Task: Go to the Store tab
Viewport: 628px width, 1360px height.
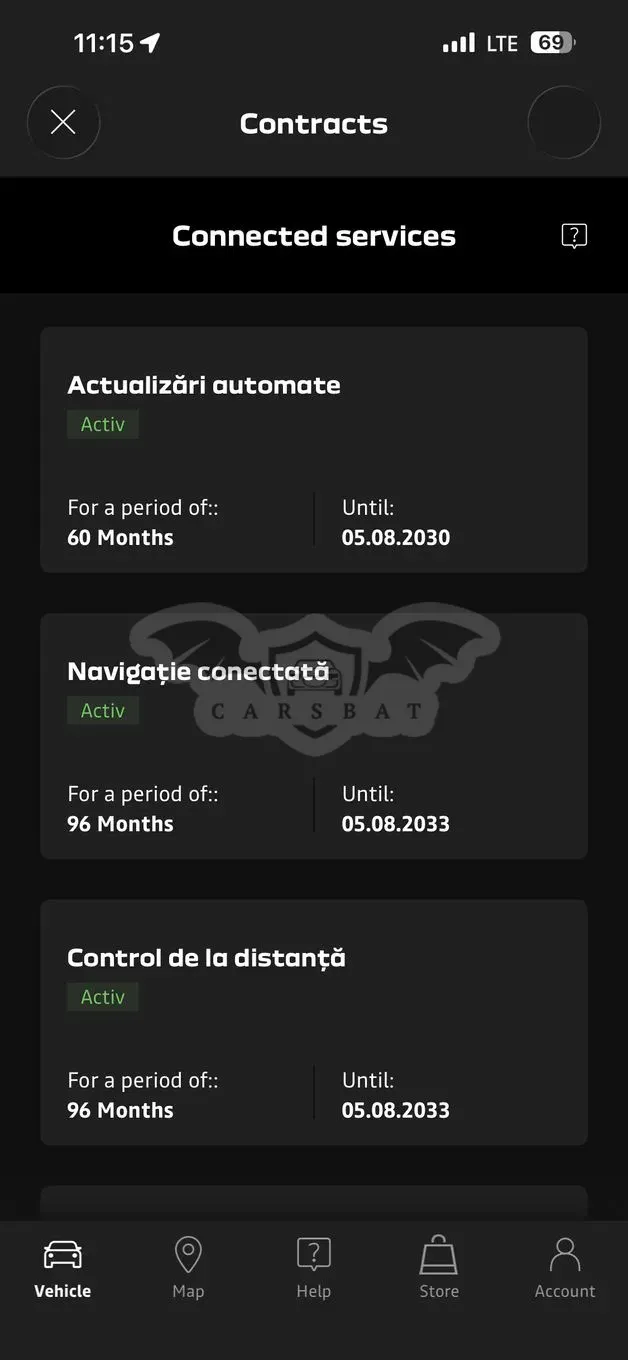Action: [439, 1268]
